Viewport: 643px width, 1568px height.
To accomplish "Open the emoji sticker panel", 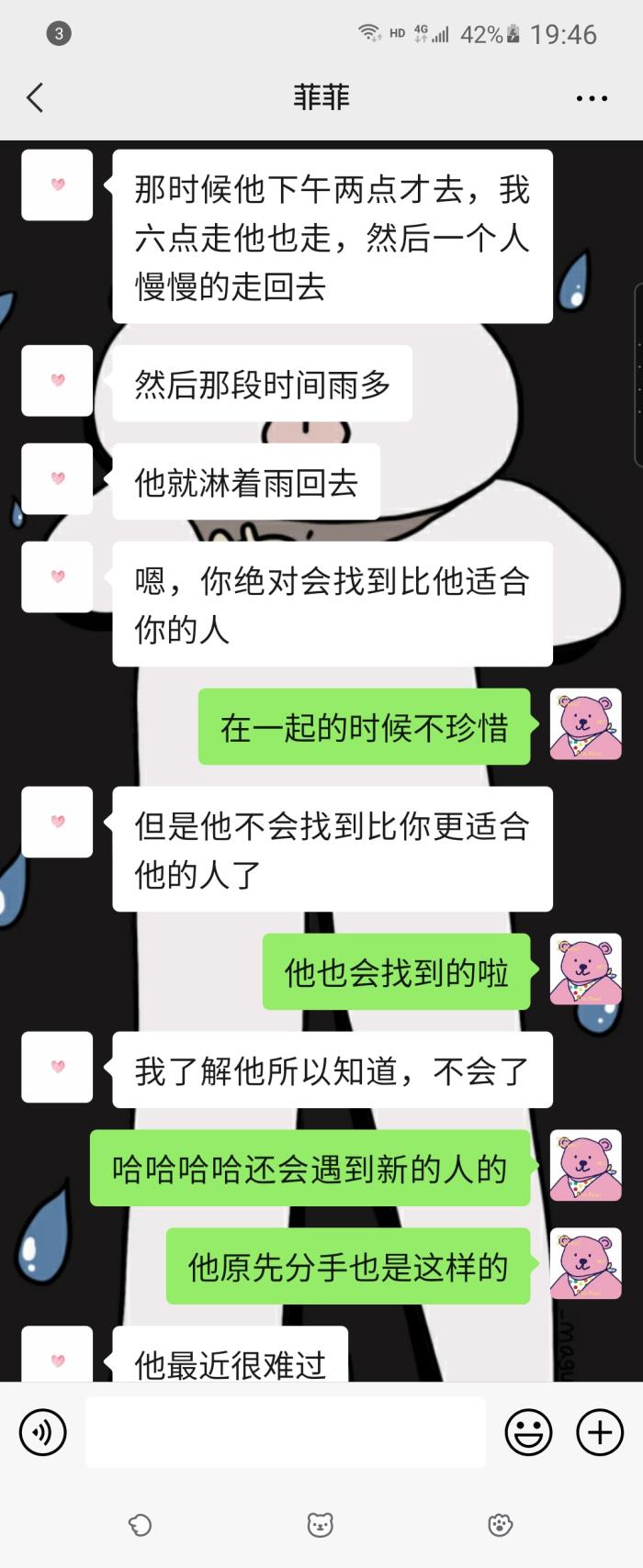I will [x=529, y=1431].
